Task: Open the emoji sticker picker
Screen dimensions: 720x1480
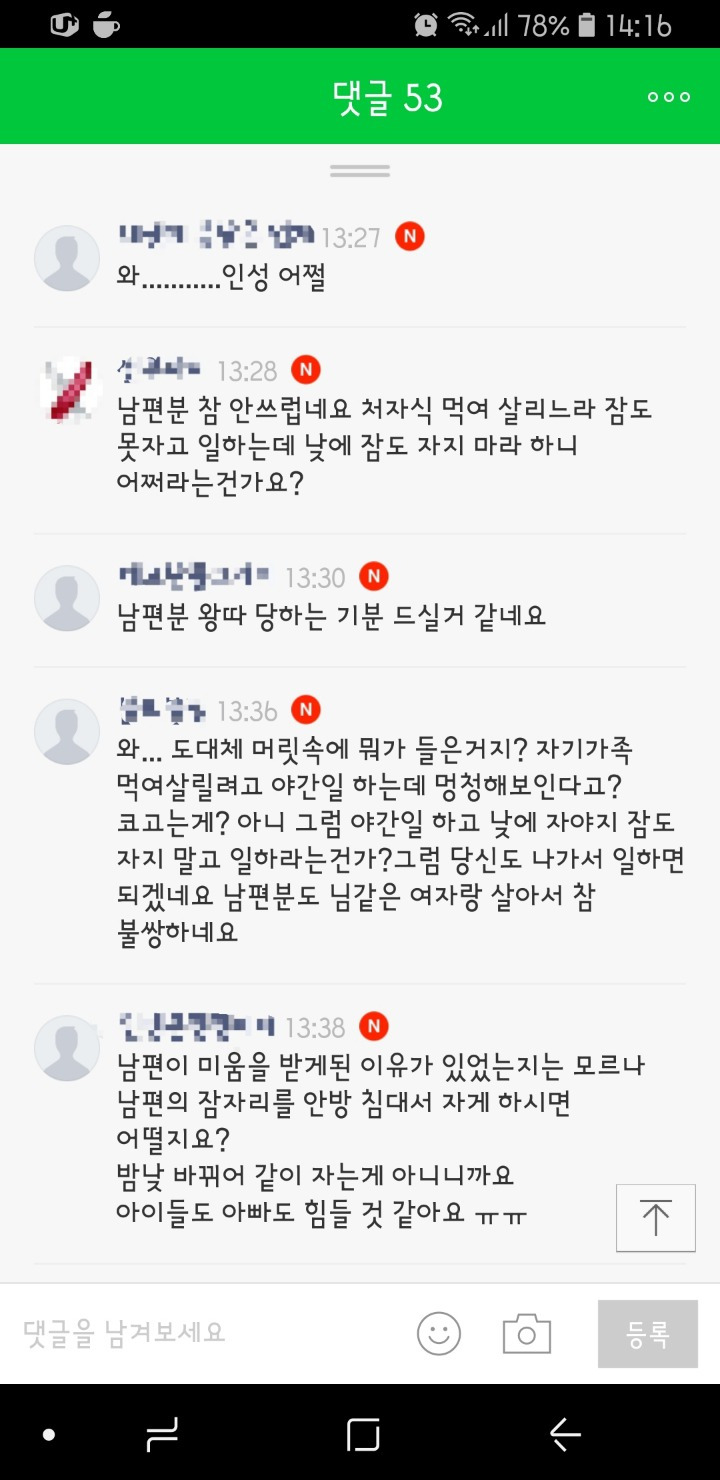Action: 439,1334
